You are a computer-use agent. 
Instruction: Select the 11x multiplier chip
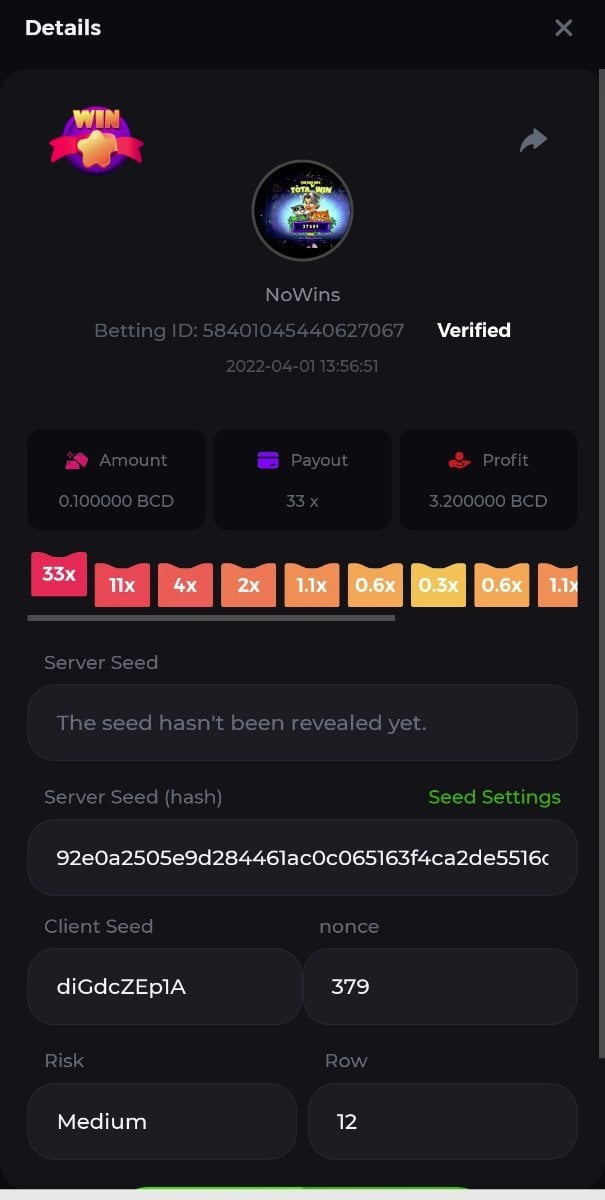click(x=122, y=585)
